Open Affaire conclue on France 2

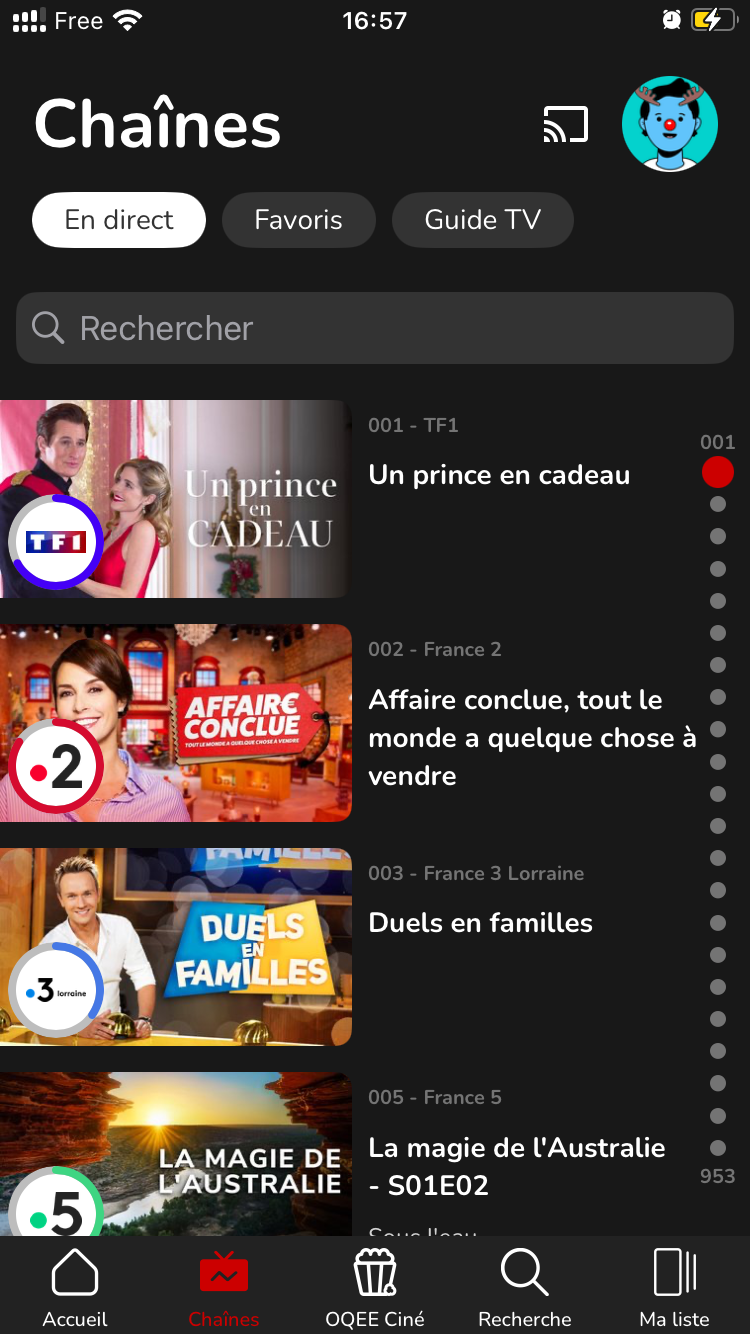point(175,723)
